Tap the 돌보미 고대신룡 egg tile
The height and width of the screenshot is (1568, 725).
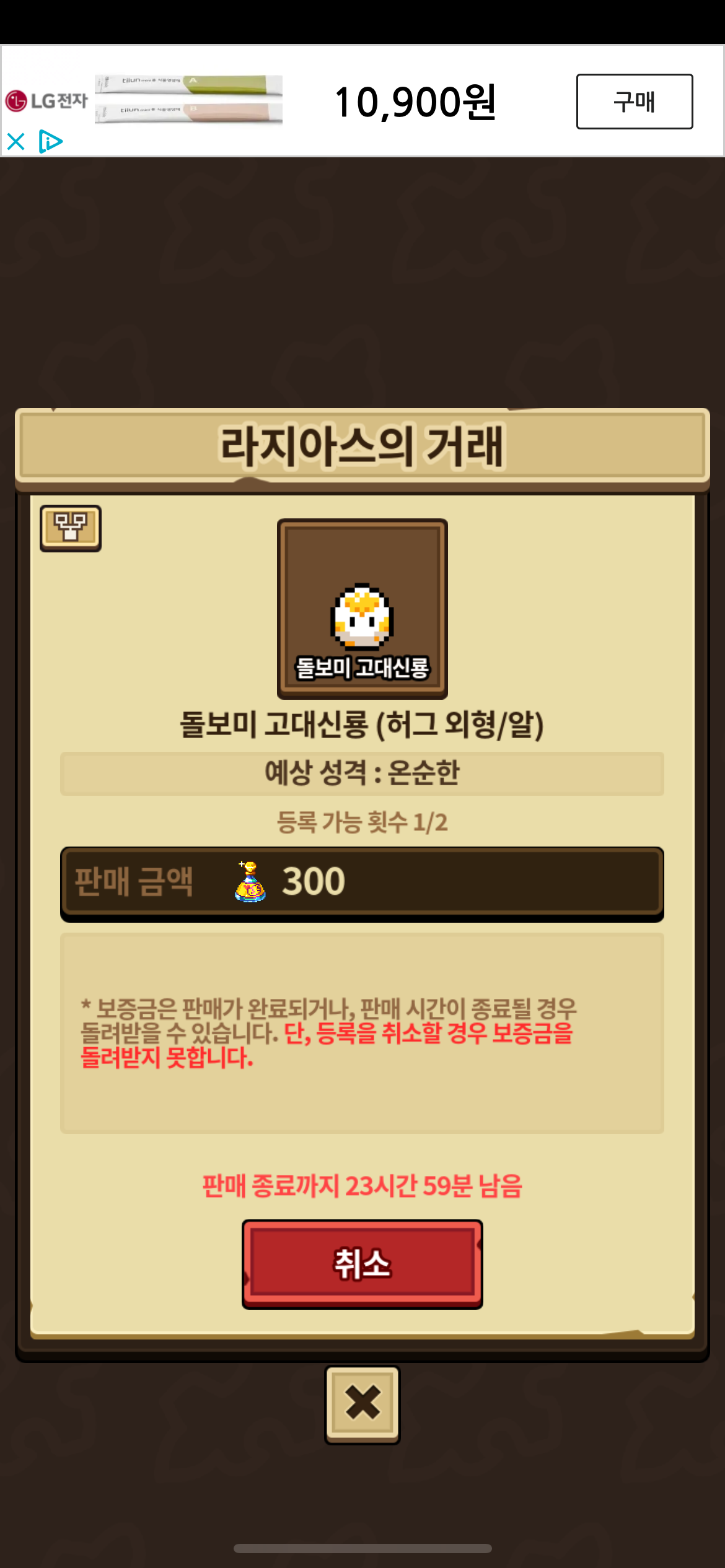tap(362, 609)
